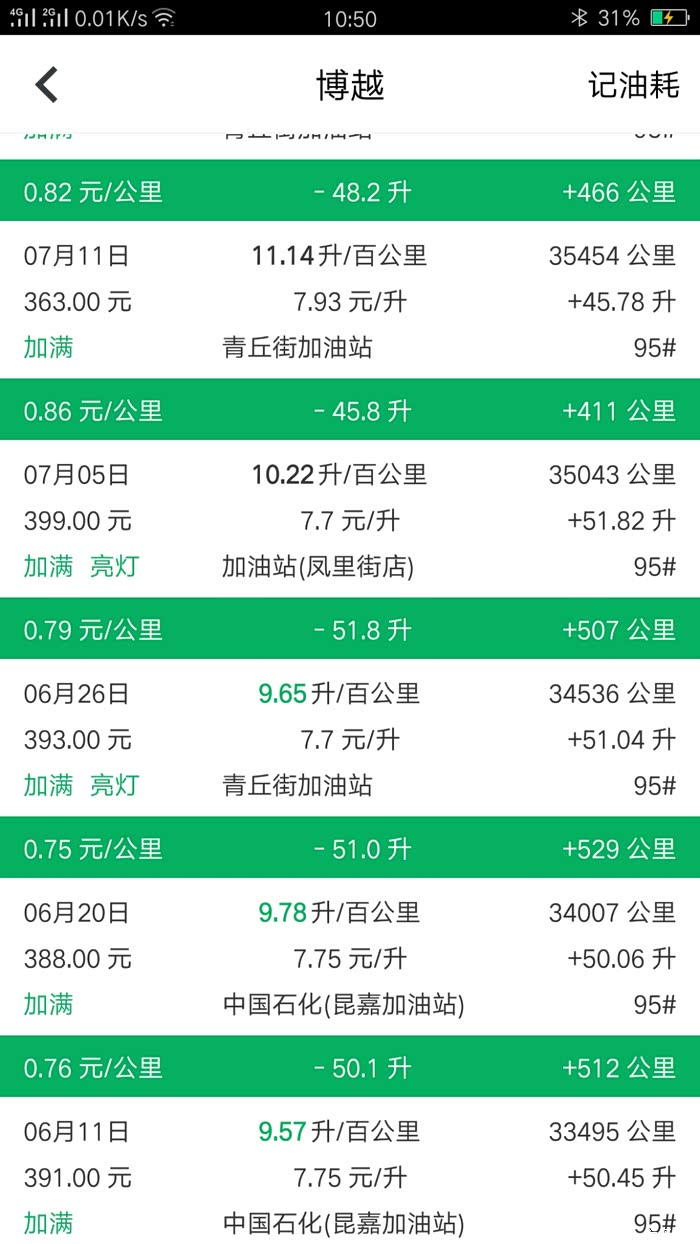The width and height of the screenshot is (700, 1244).
Task: Select the 06月20日 refuel entry
Action: [x=350, y=958]
